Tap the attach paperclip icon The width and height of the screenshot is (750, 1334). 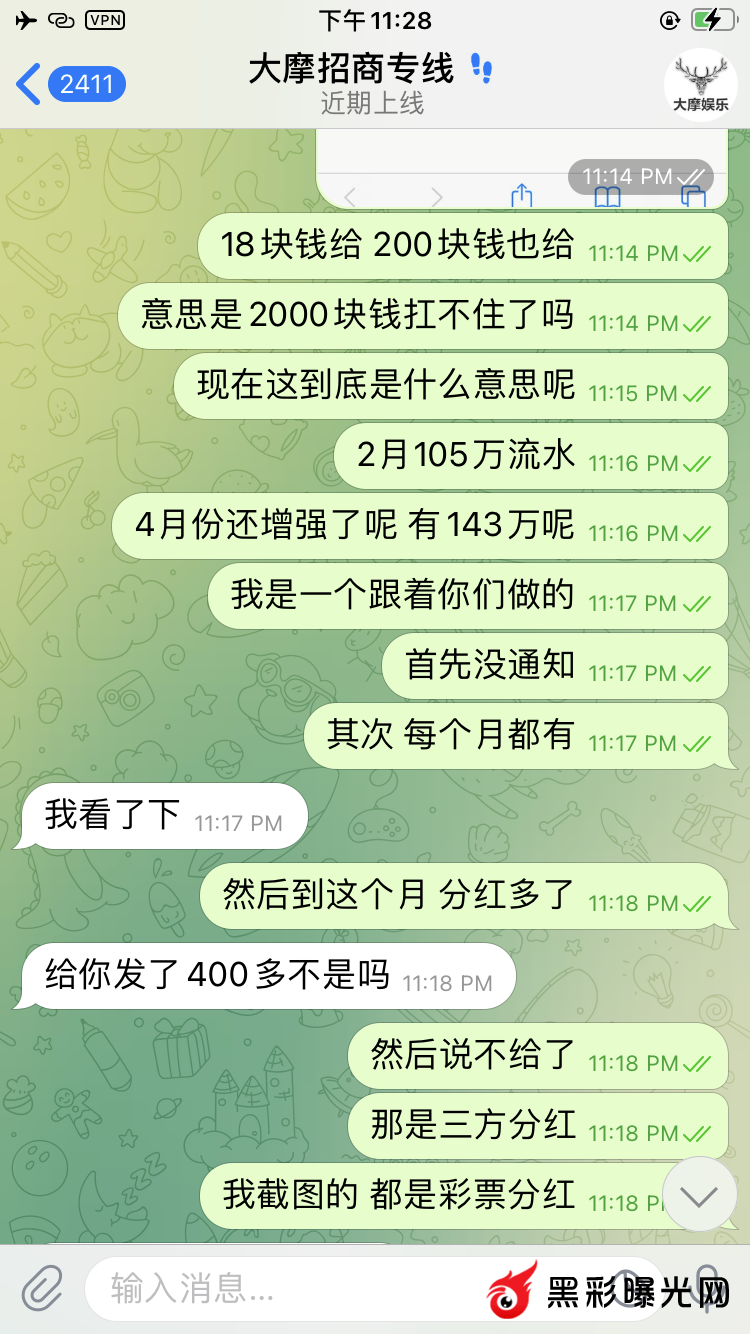click(42, 1288)
